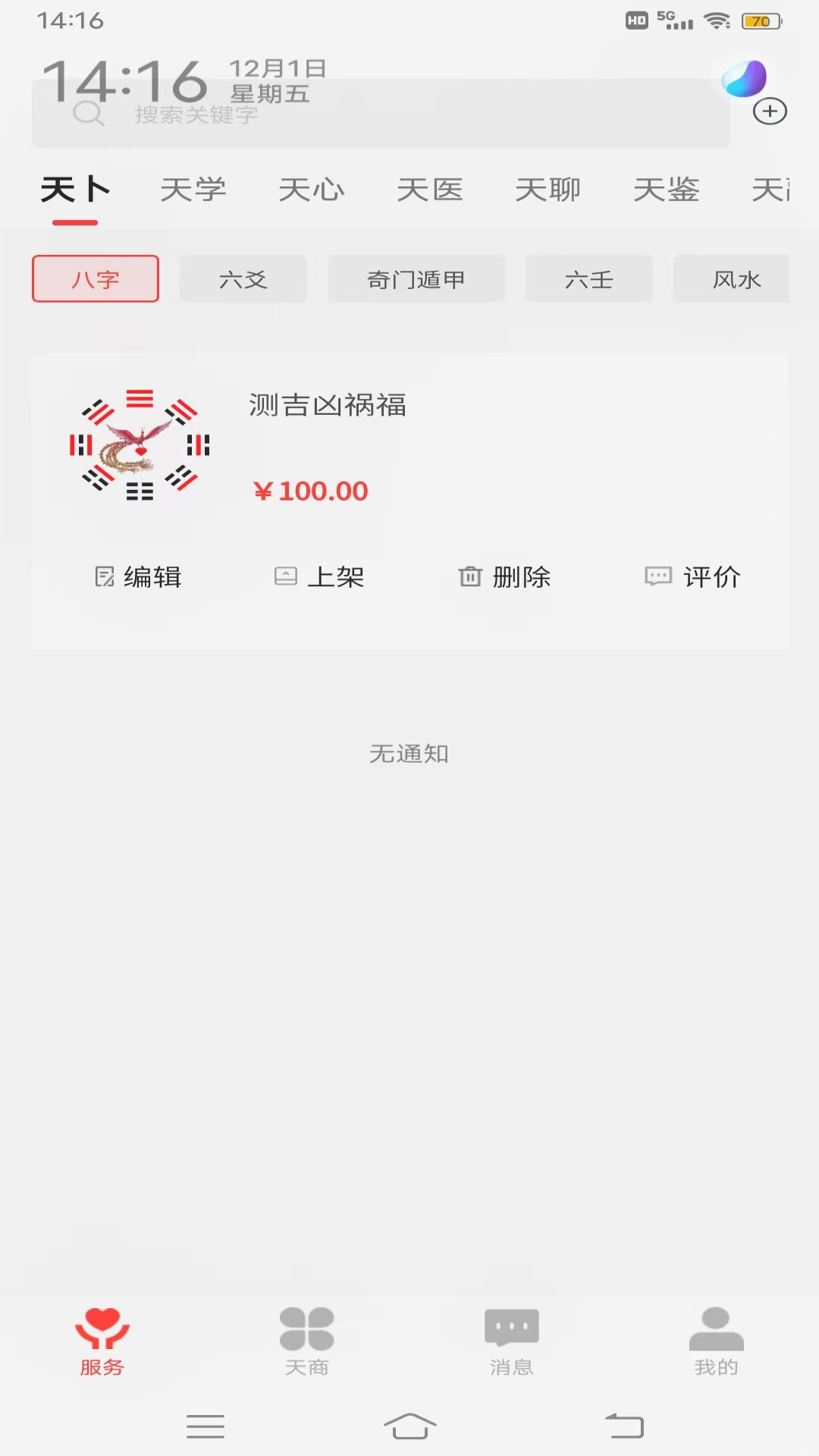Open the service 测吉凶祸福
The image size is (819, 1456).
(x=327, y=406)
